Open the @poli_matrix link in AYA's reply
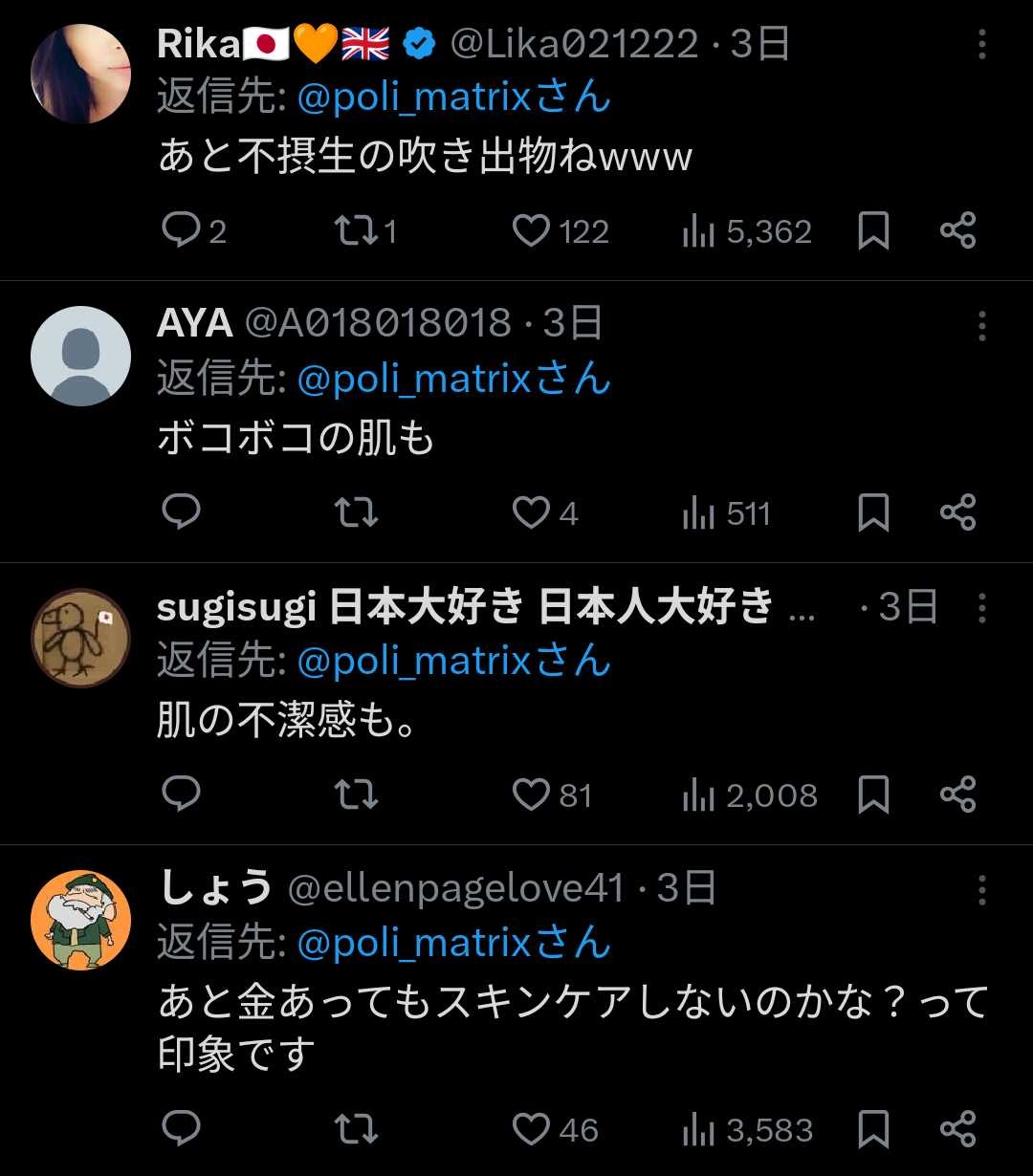 (x=413, y=380)
